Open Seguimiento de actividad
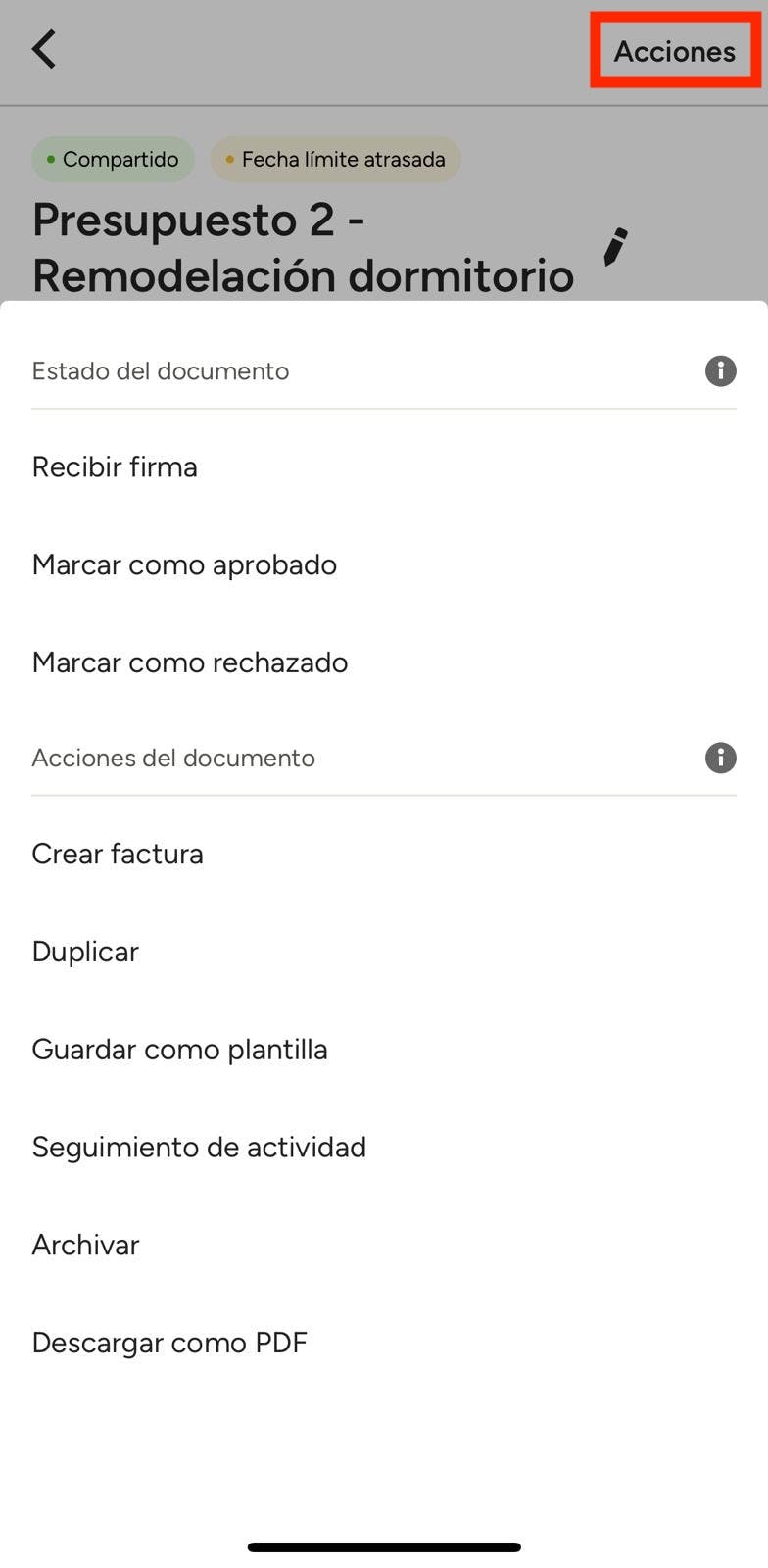 point(199,1148)
